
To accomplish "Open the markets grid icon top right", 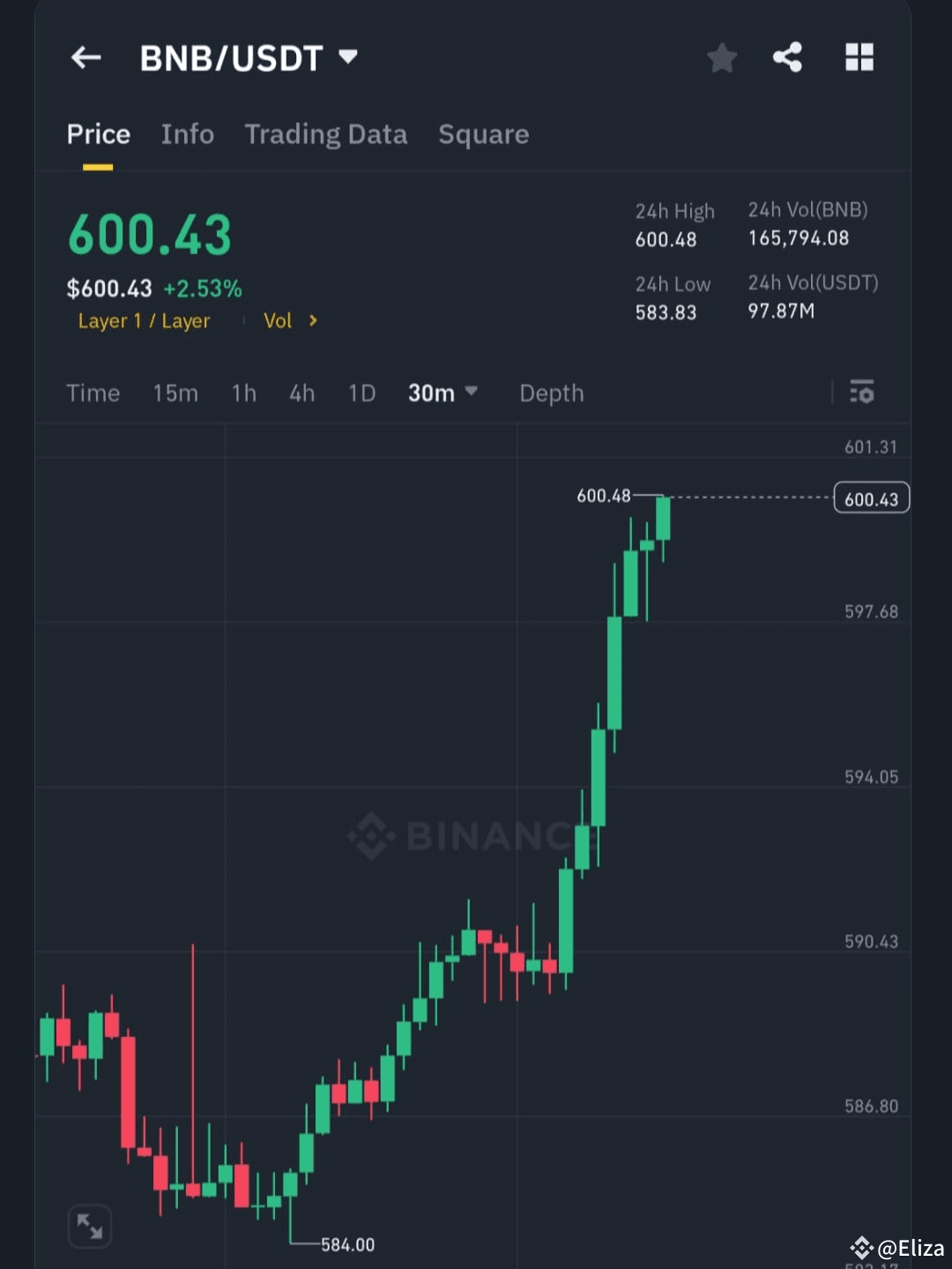I will tap(859, 57).
